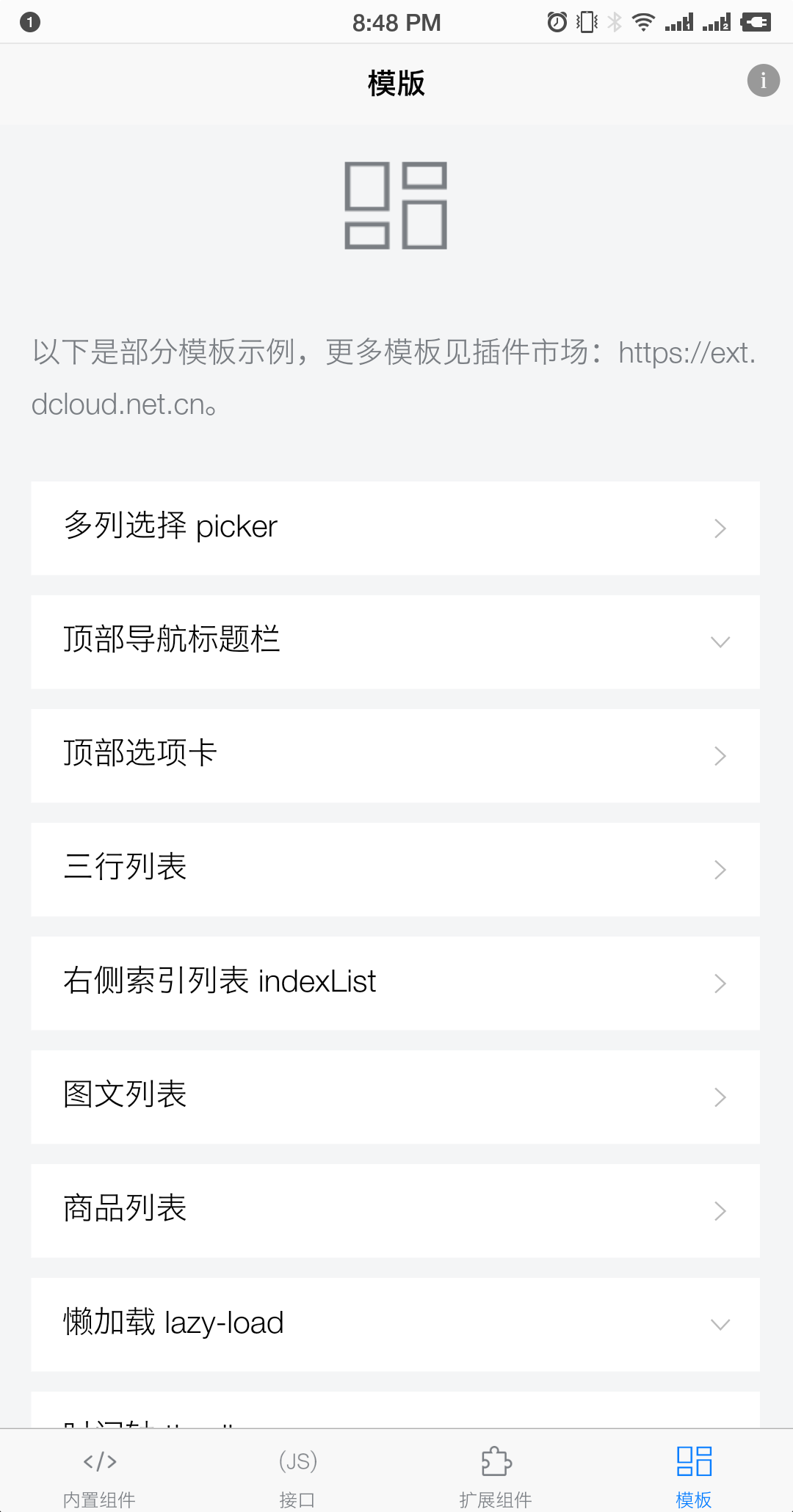Open the 多列选择 picker template

coord(395,528)
